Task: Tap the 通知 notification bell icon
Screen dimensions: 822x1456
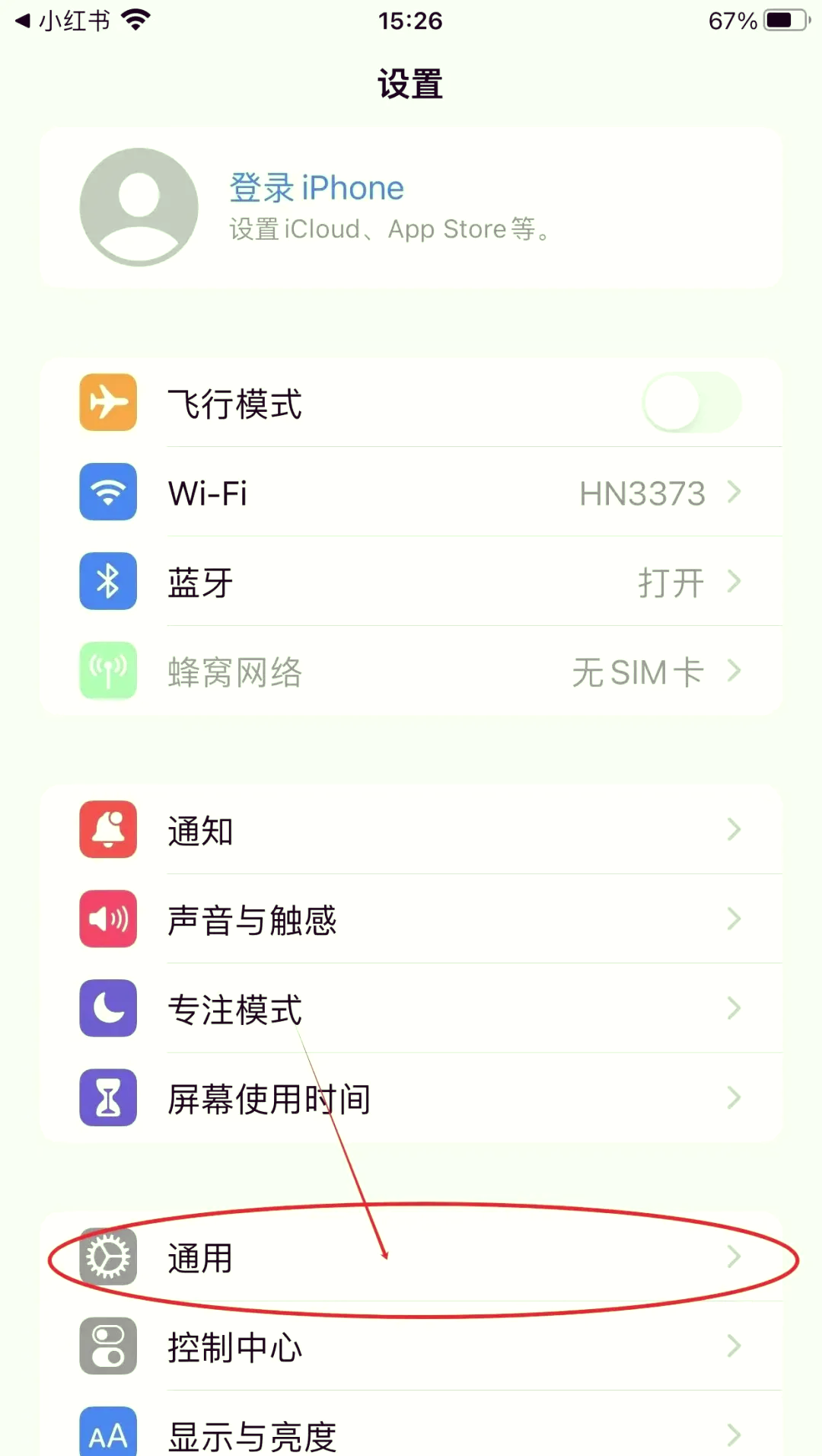Action: tap(108, 831)
